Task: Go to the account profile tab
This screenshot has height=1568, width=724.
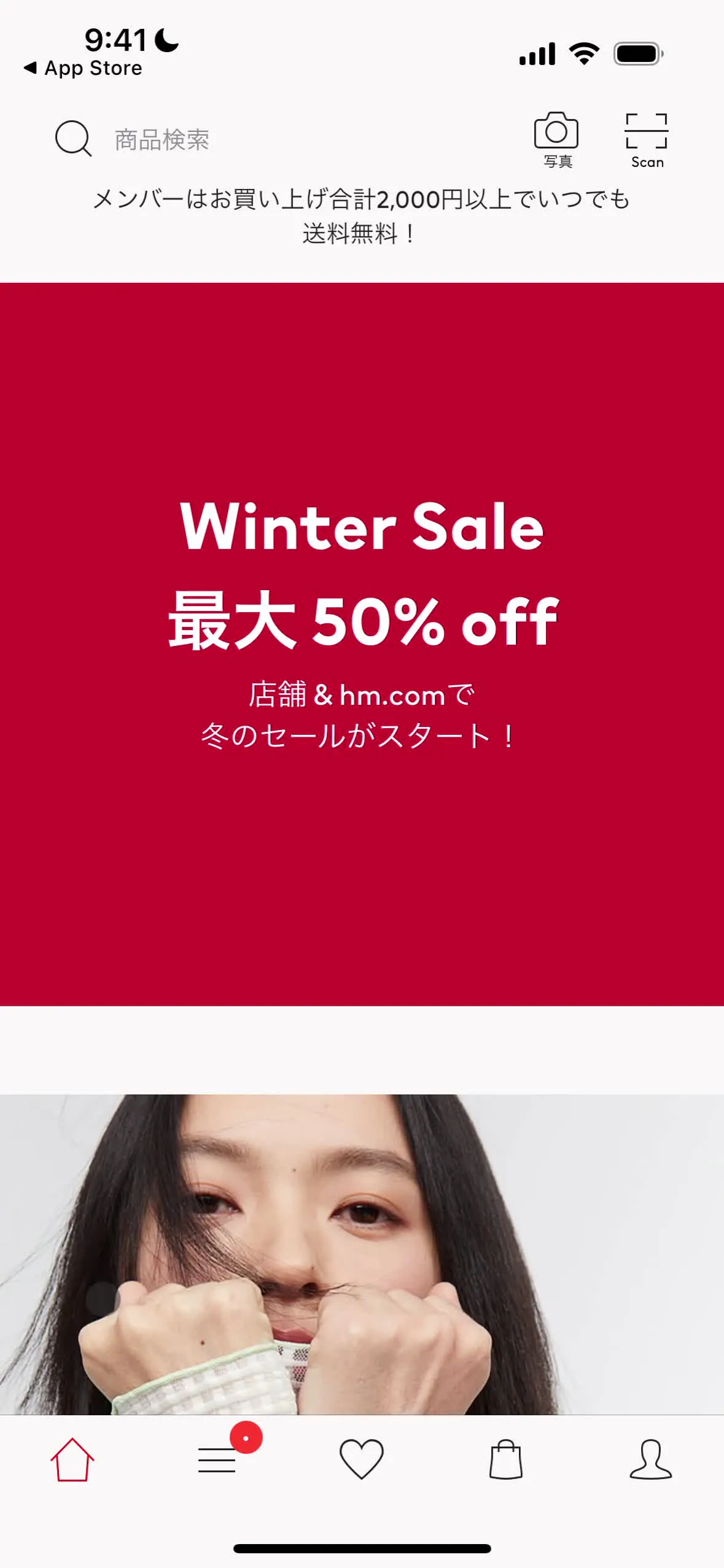Action: click(x=651, y=1459)
